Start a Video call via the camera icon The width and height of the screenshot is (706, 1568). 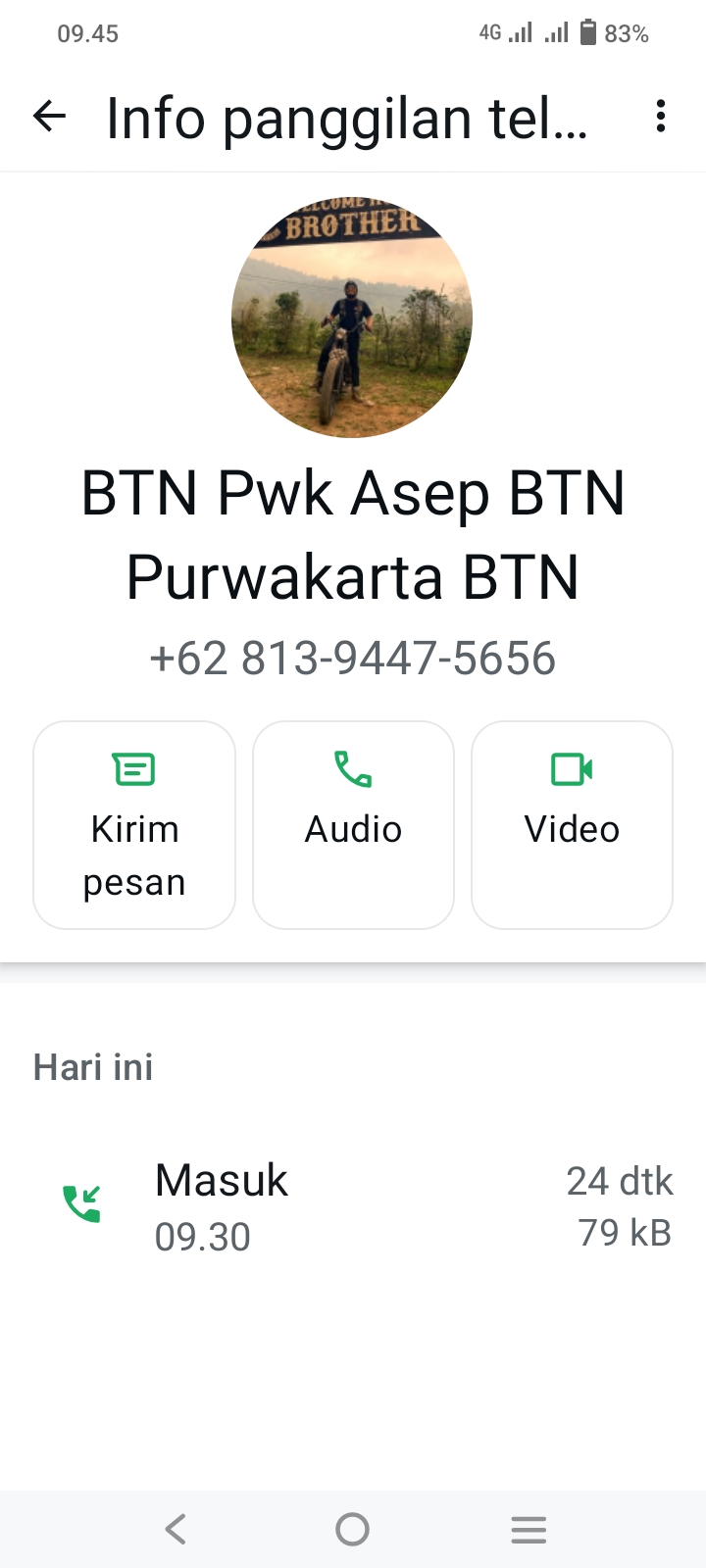(572, 770)
